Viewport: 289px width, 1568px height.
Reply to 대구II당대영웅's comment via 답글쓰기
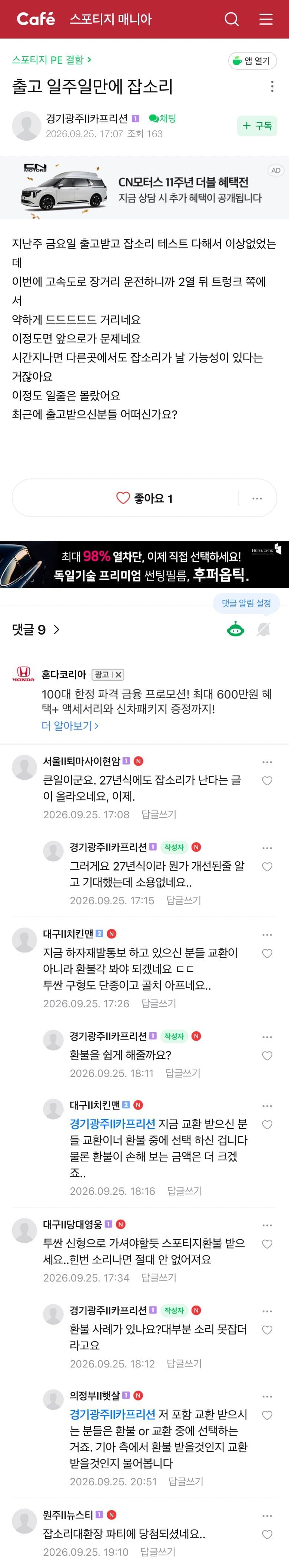(x=158, y=1278)
